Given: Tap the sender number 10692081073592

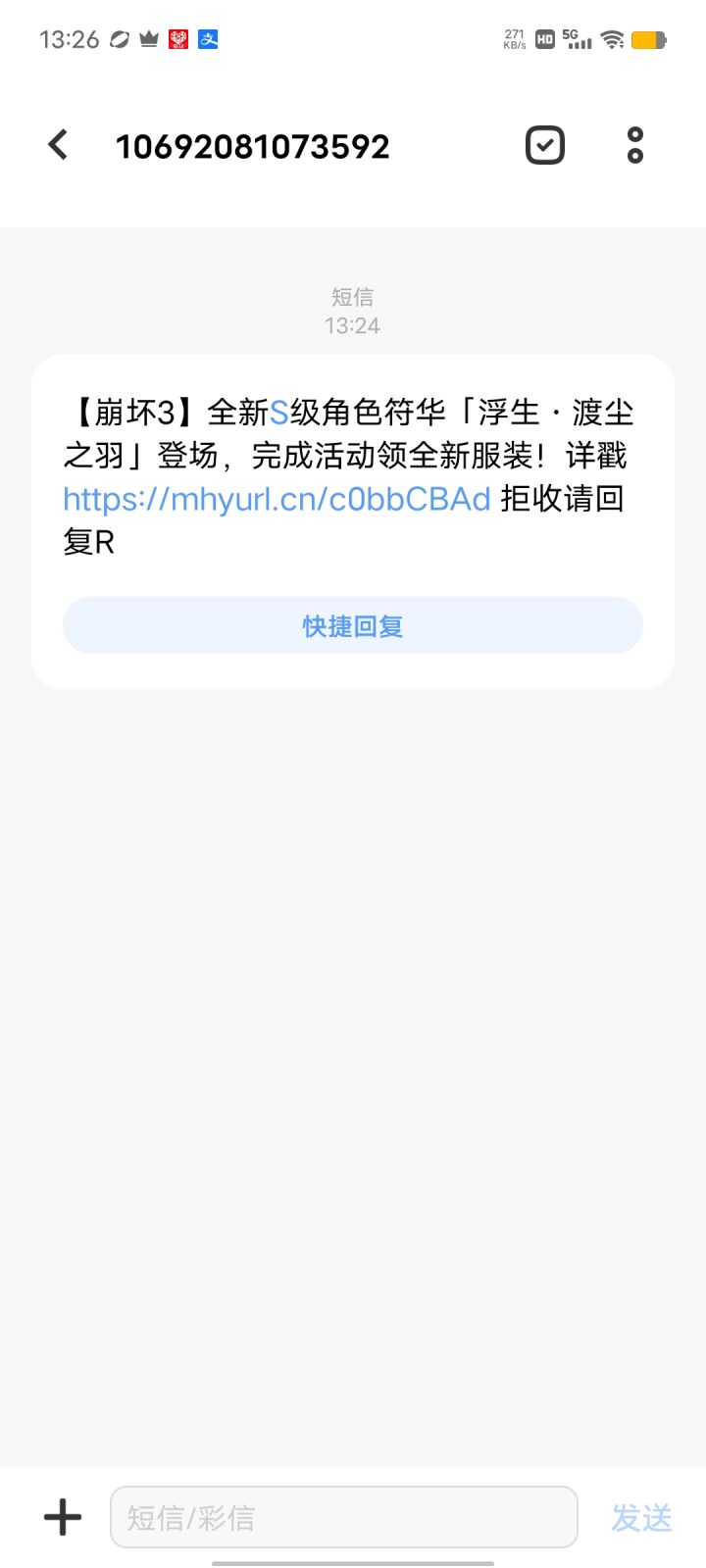Looking at the screenshot, I should coord(253,145).
